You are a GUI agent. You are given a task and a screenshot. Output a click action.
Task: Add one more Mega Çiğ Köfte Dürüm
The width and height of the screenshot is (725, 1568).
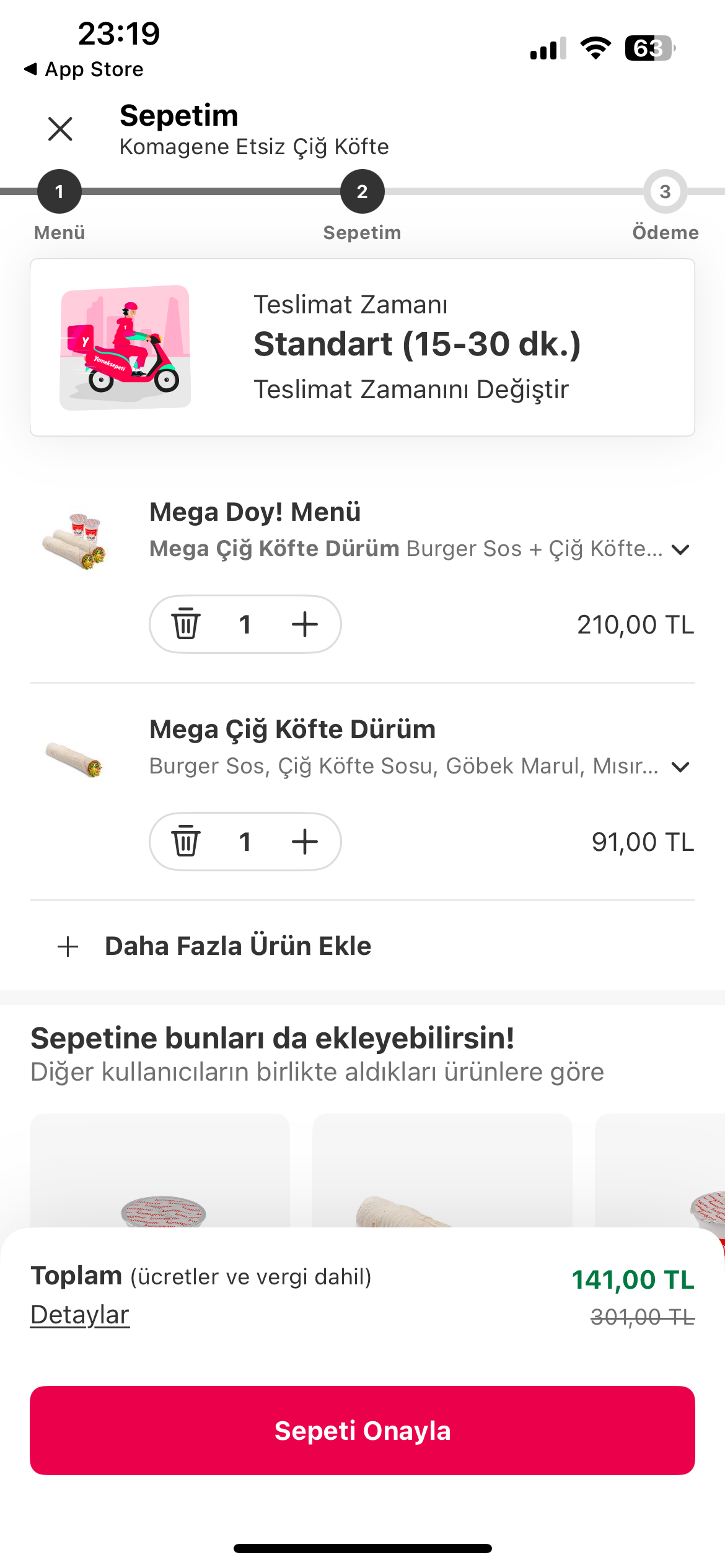(x=305, y=841)
